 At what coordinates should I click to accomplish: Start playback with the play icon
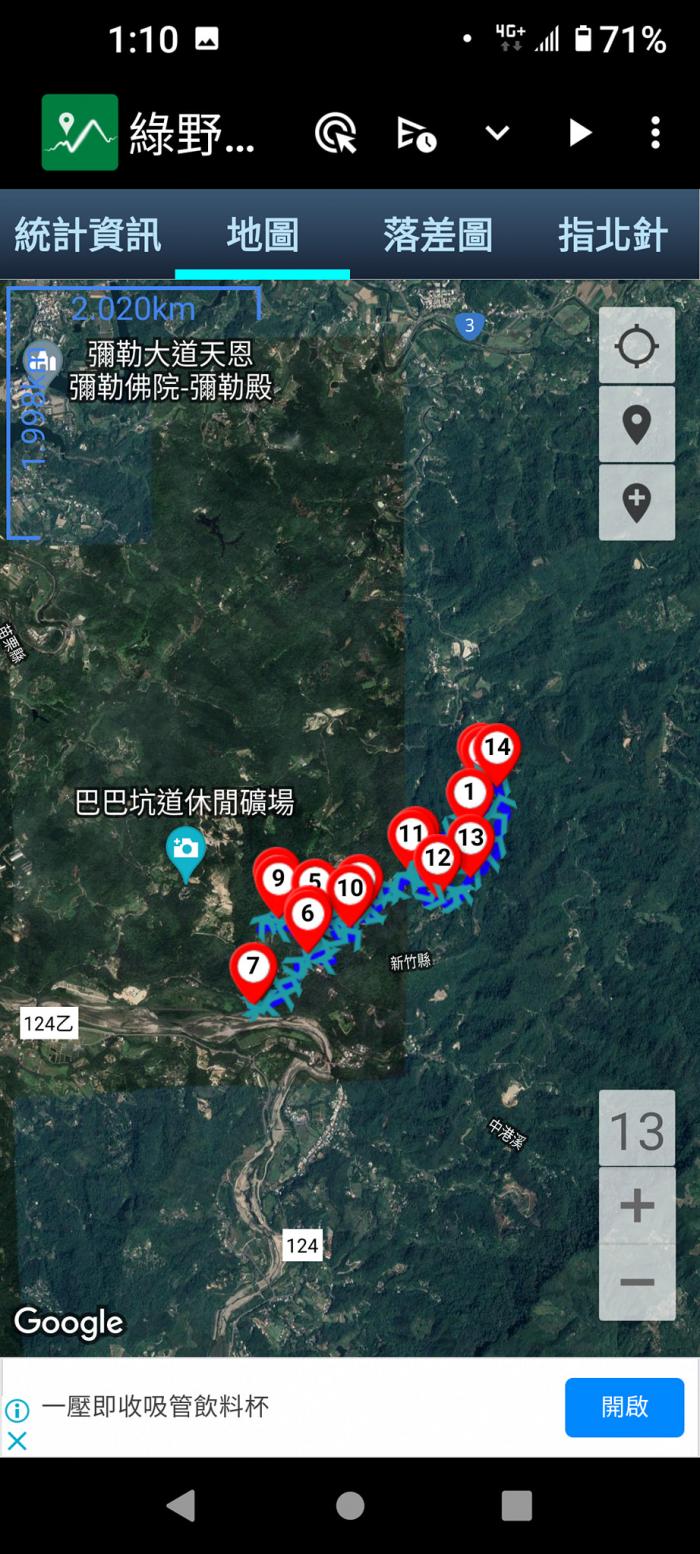click(x=580, y=133)
